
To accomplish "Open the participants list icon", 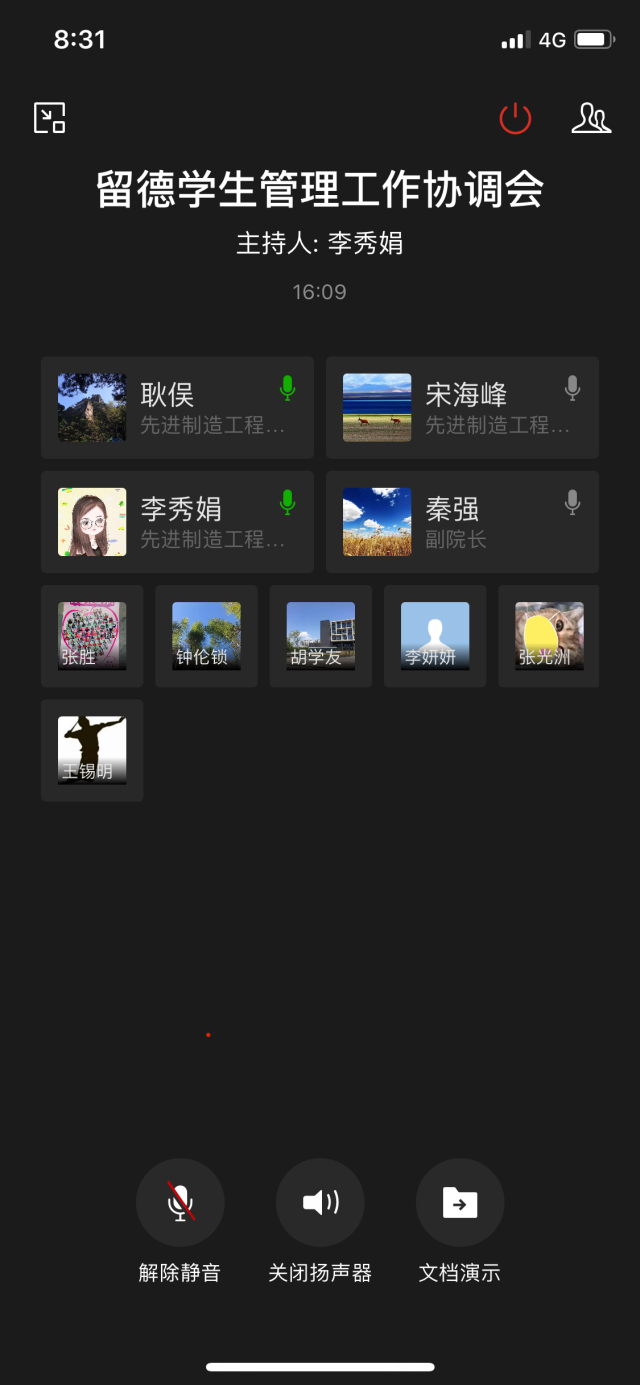I will point(591,118).
